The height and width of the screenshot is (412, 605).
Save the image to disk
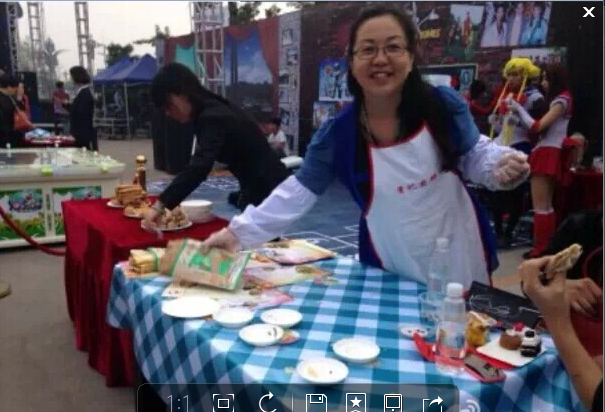(x=316, y=402)
